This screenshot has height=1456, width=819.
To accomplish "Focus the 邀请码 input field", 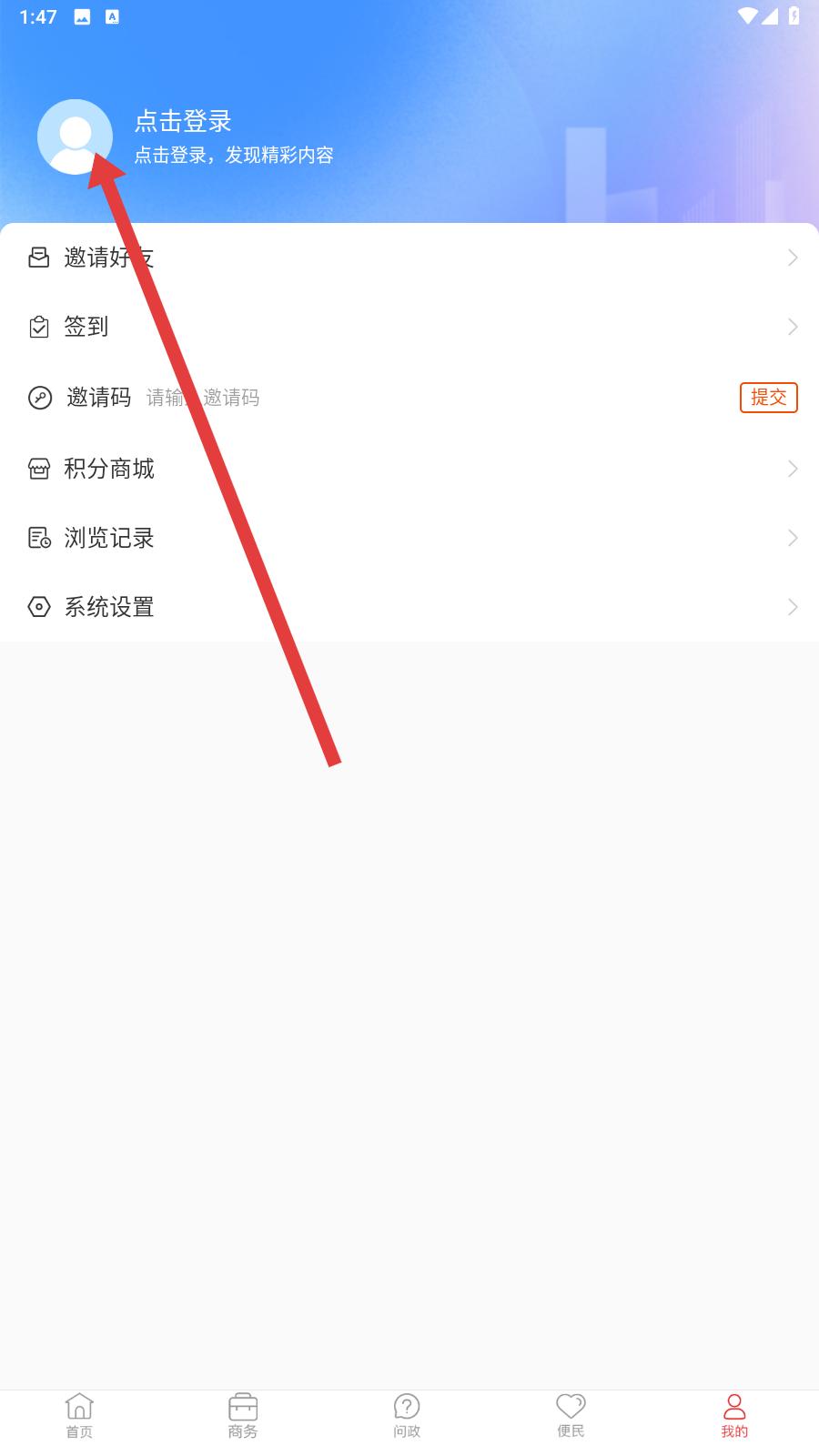I will (437, 398).
